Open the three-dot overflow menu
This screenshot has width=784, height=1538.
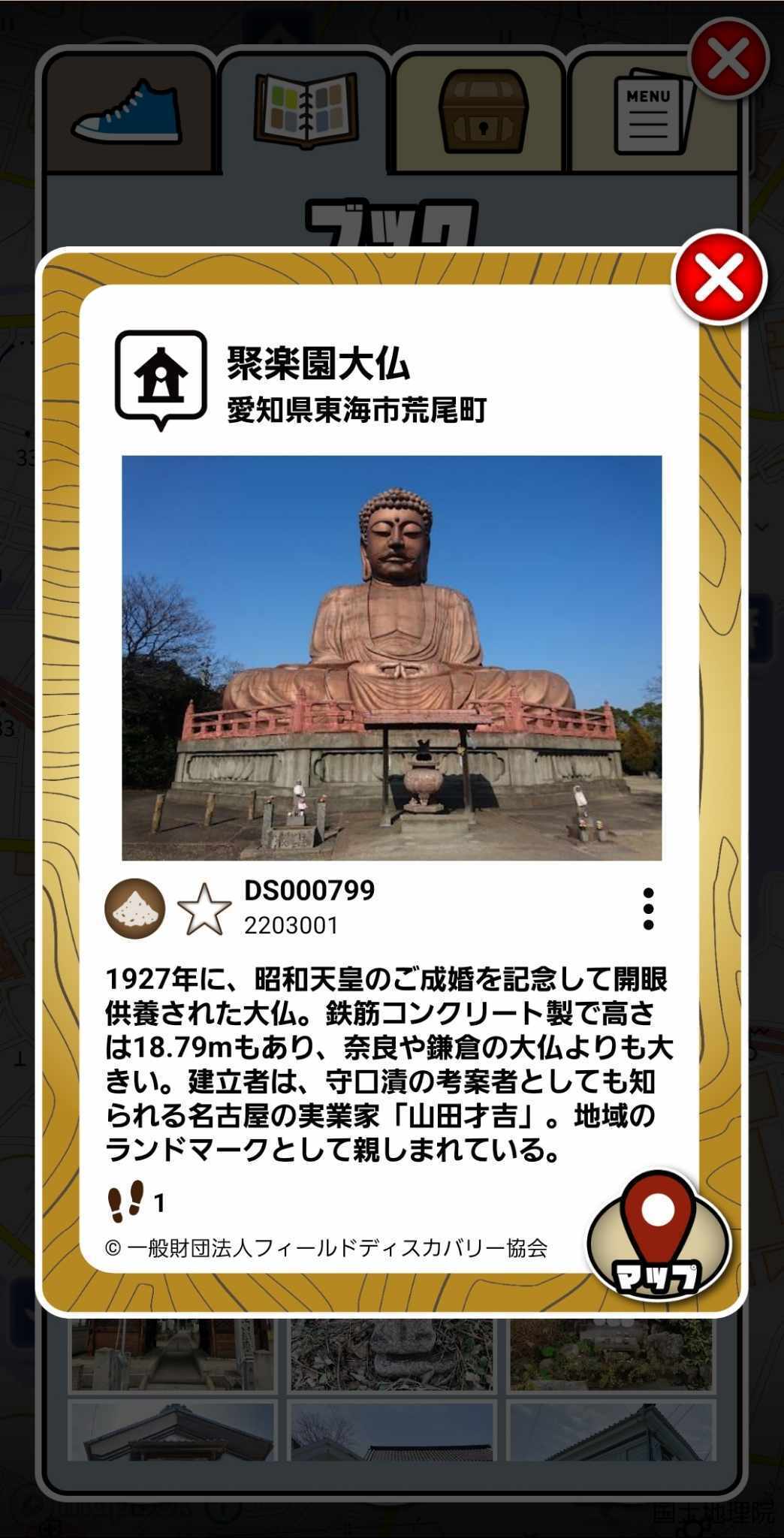coord(648,909)
